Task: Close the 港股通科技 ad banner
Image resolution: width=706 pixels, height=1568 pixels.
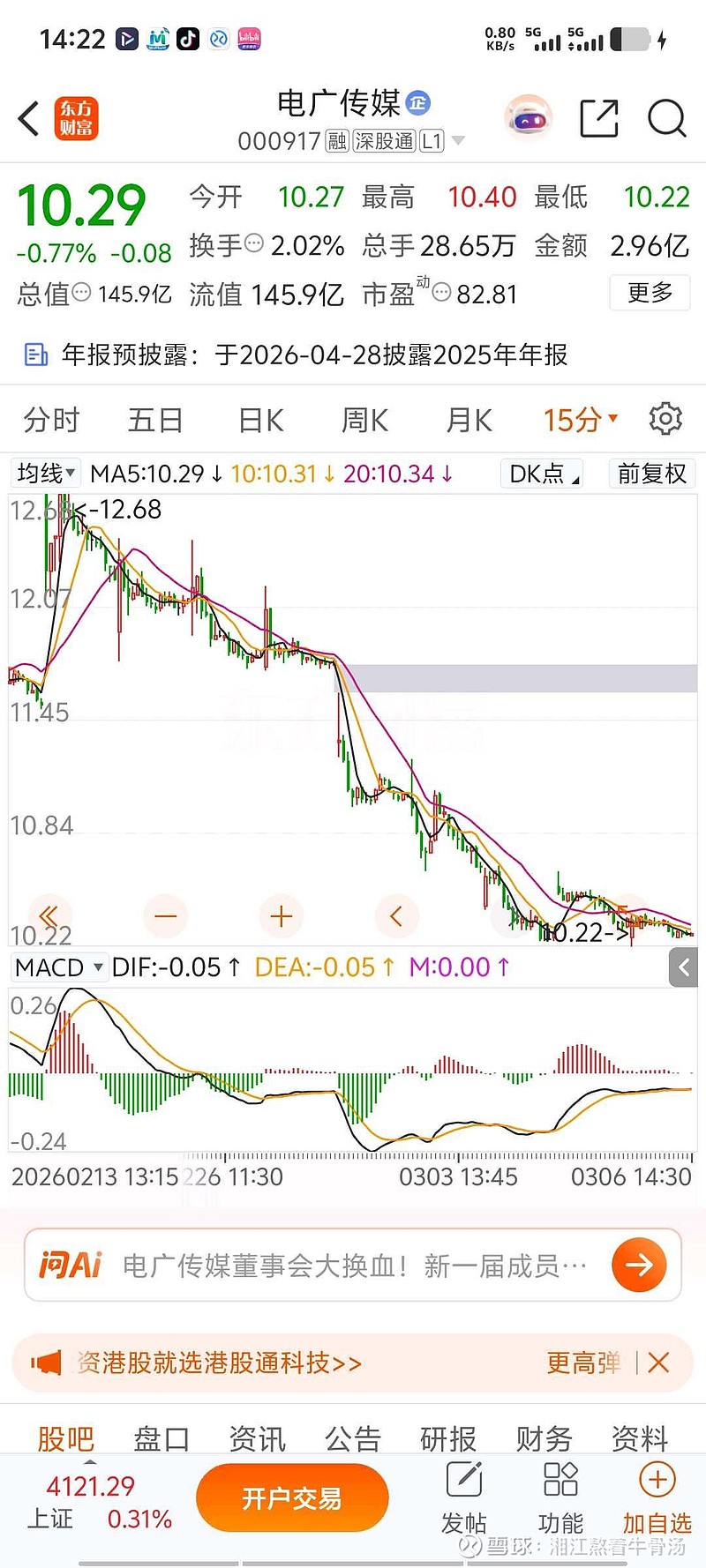Action: [x=658, y=1363]
